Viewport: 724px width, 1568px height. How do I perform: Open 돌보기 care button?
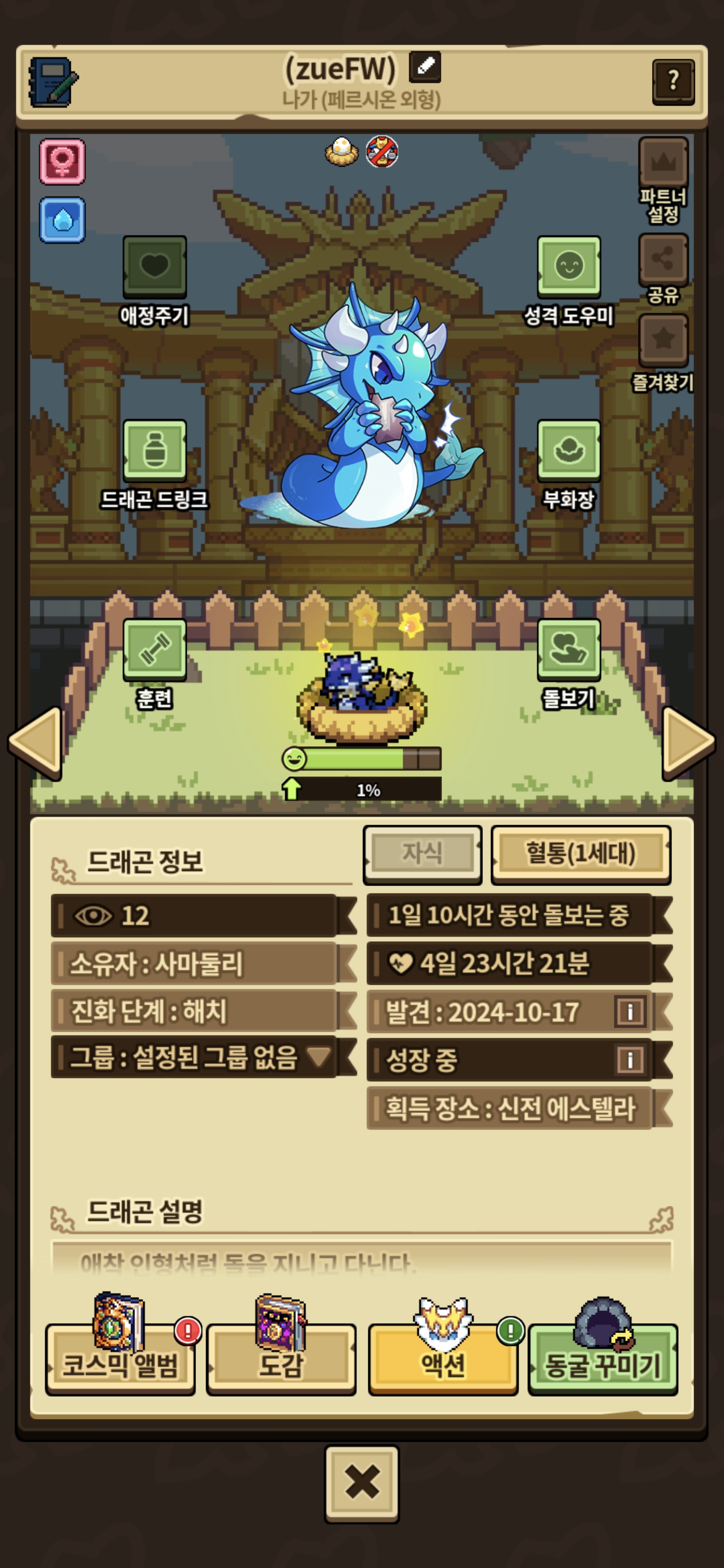click(569, 649)
